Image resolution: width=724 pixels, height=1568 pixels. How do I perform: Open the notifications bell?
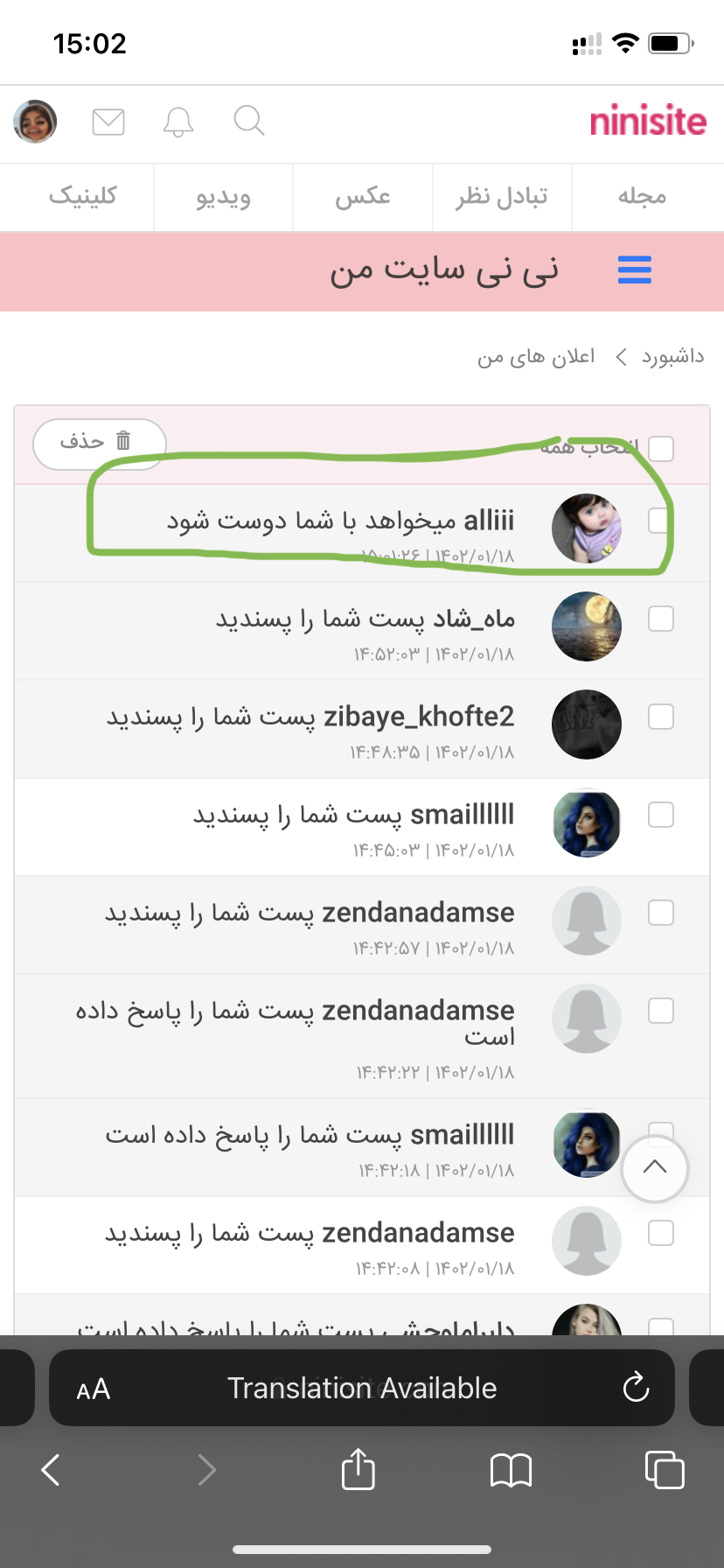click(178, 122)
